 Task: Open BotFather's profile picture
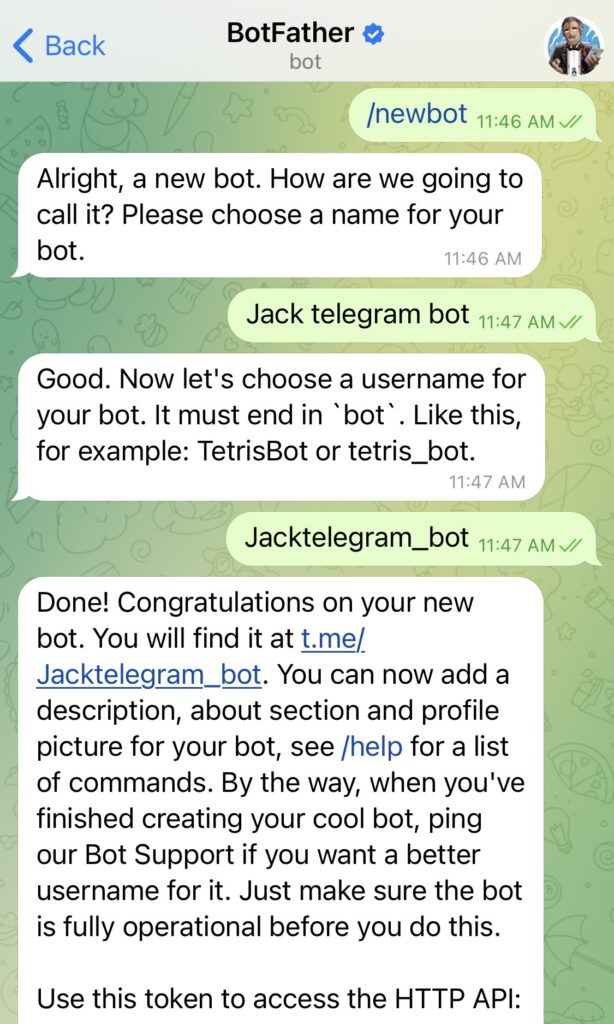(573, 46)
